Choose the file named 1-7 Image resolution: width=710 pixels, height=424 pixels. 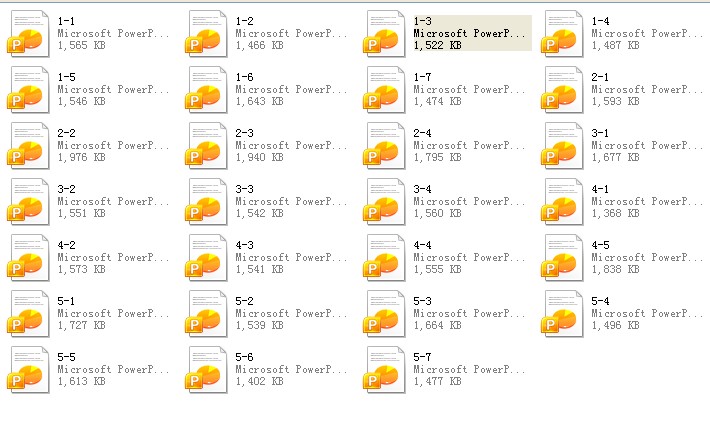pyautogui.click(x=385, y=90)
